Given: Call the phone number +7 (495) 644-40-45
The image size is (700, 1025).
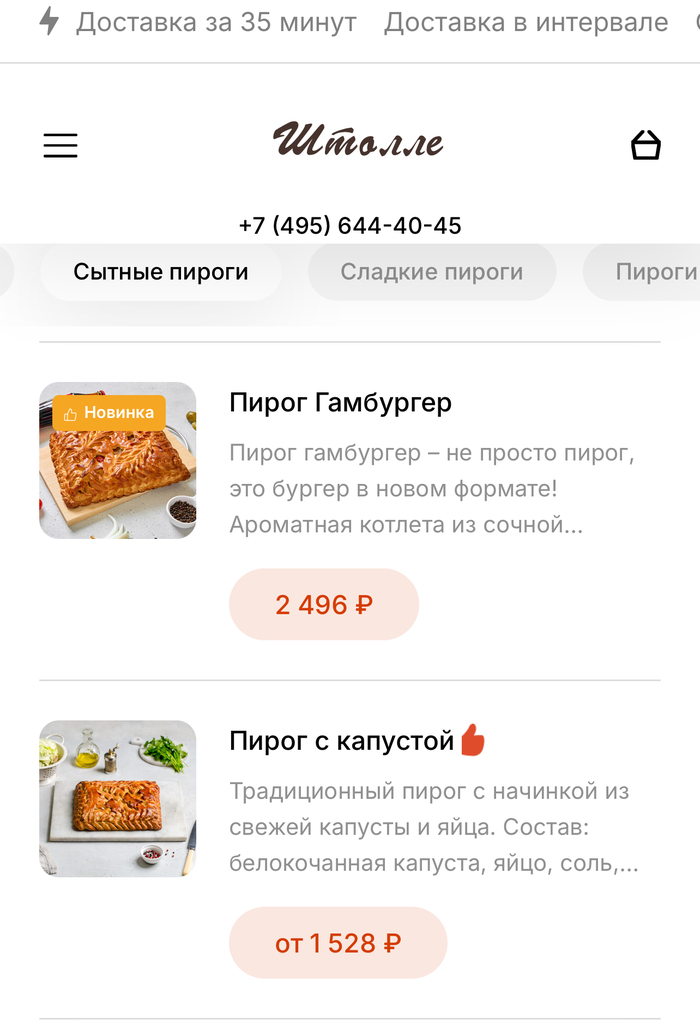Looking at the screenshot, I should [350, 225].
